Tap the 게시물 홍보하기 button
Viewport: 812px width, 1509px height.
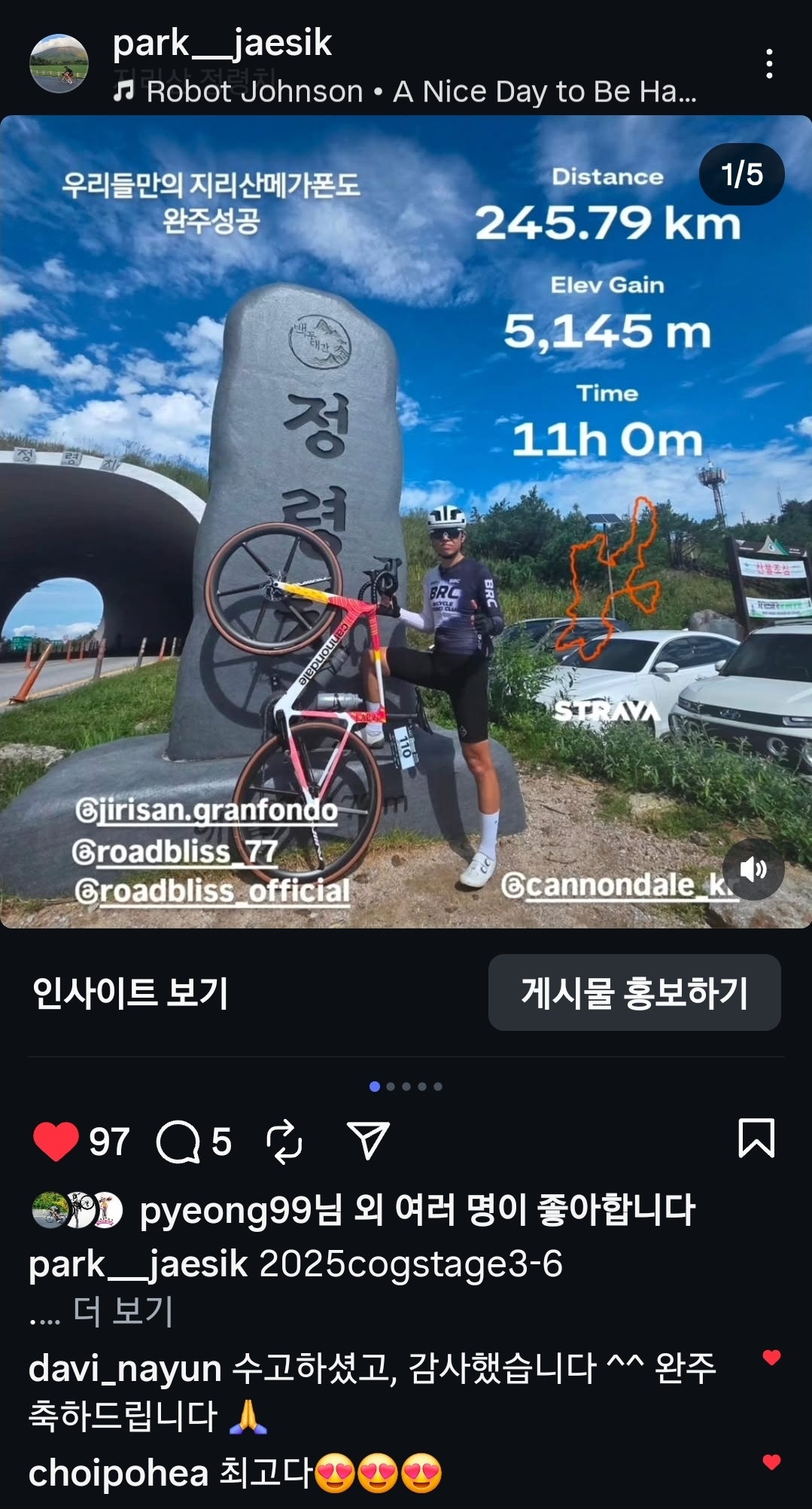[x=634, y=992]
